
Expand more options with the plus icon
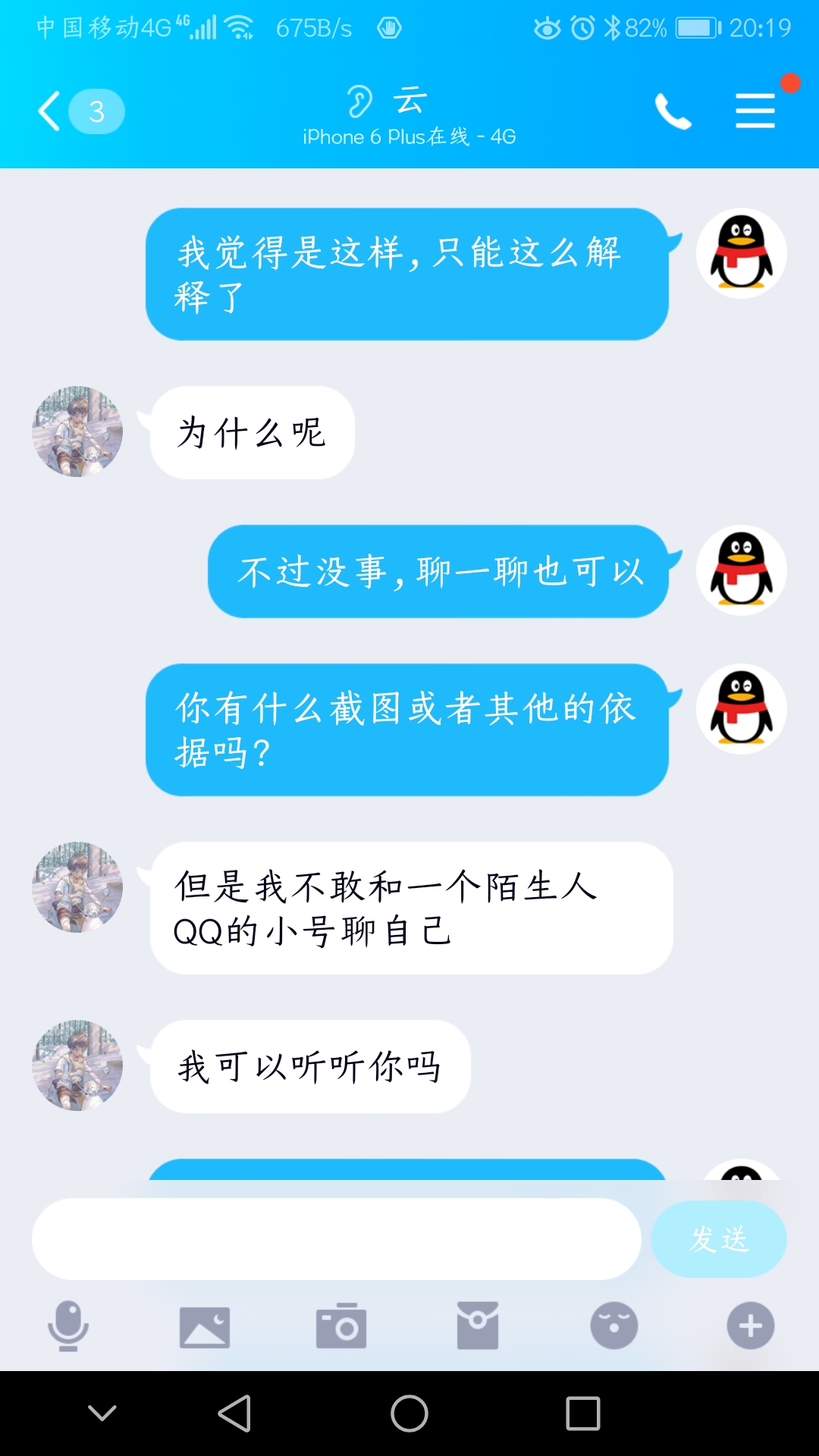751,1326
